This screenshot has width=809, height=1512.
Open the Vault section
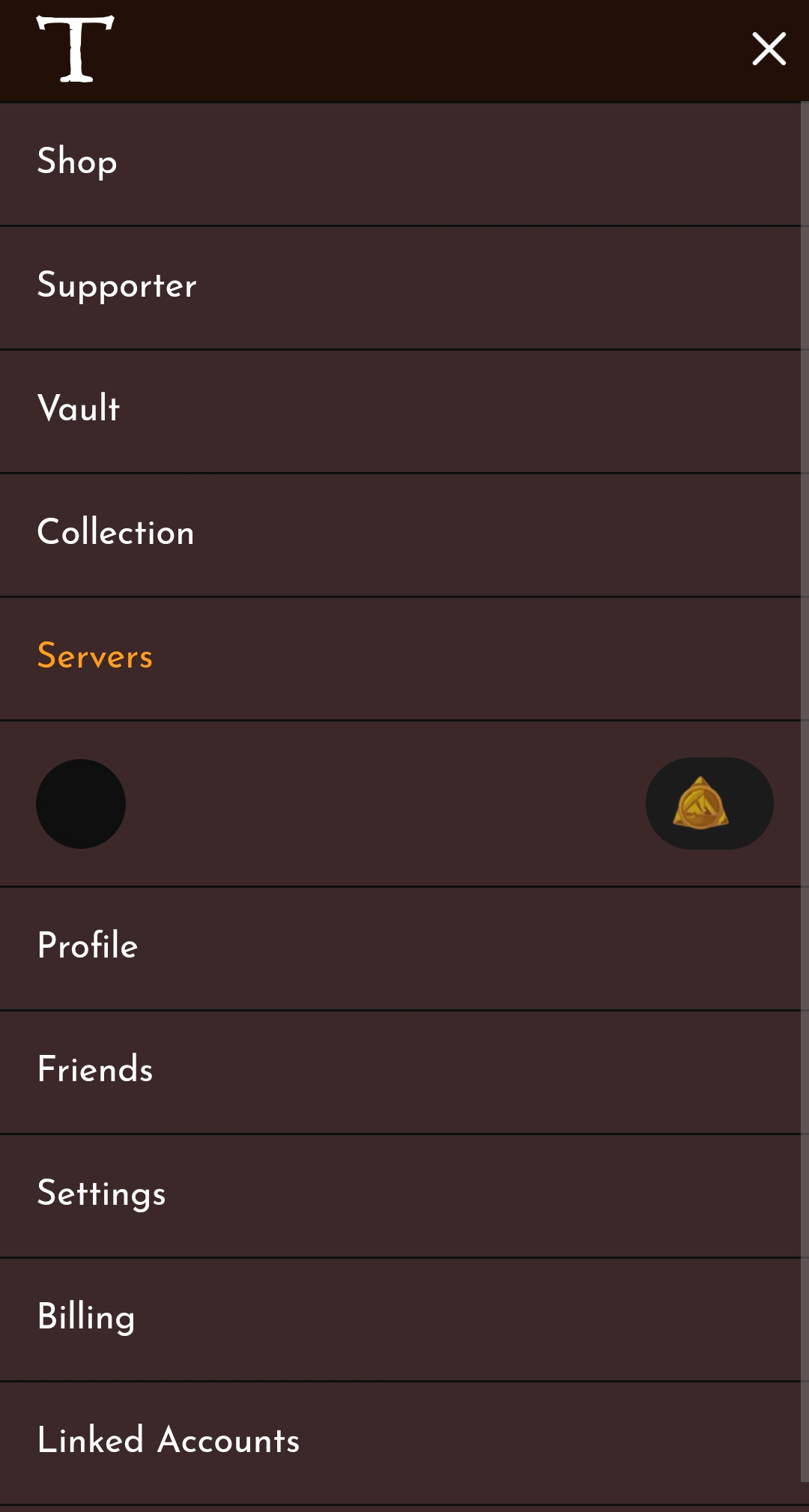pyautogui.click(x=79, y=409)
